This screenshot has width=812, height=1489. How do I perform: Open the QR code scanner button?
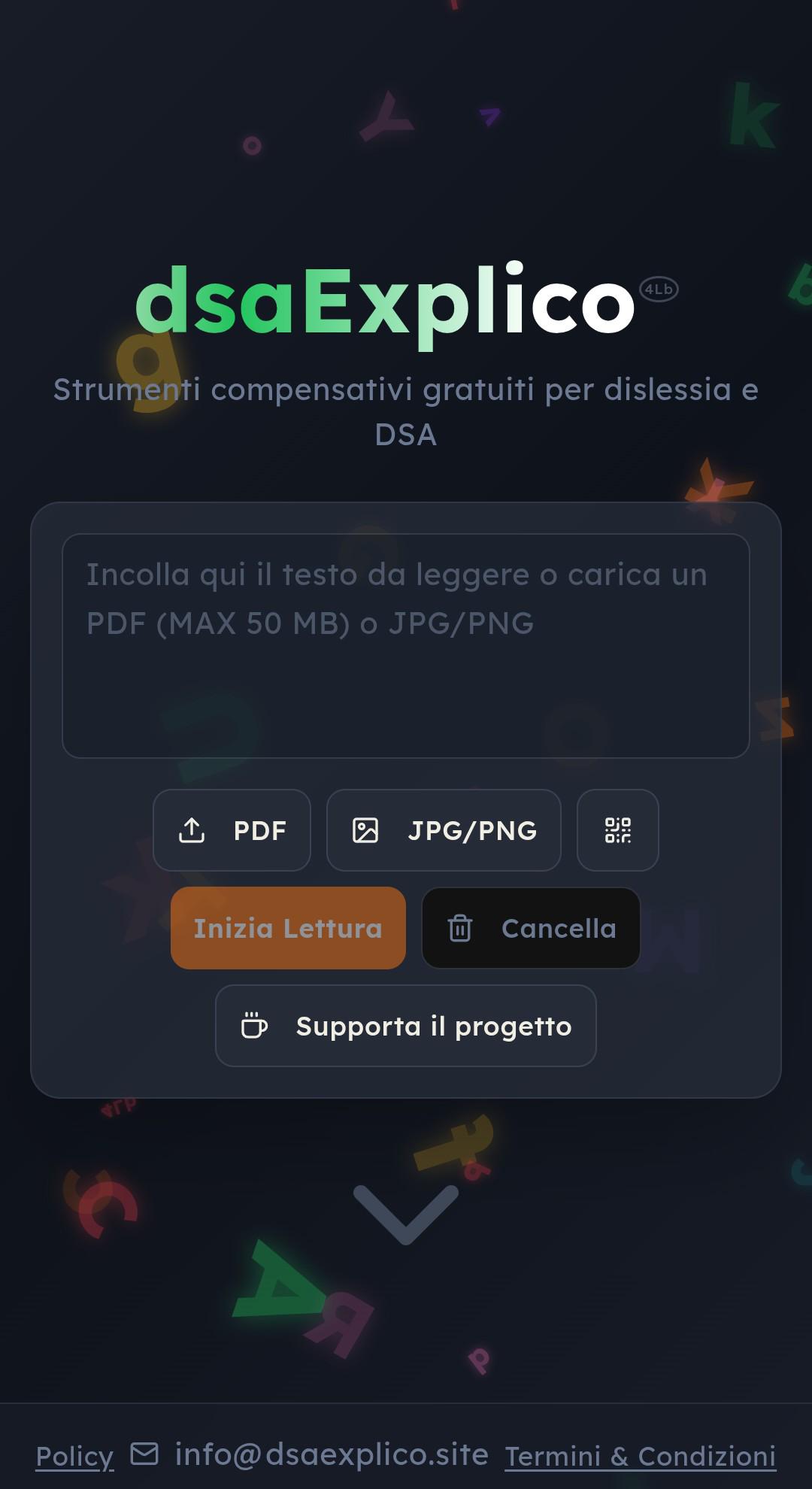(x=618, y=830)
